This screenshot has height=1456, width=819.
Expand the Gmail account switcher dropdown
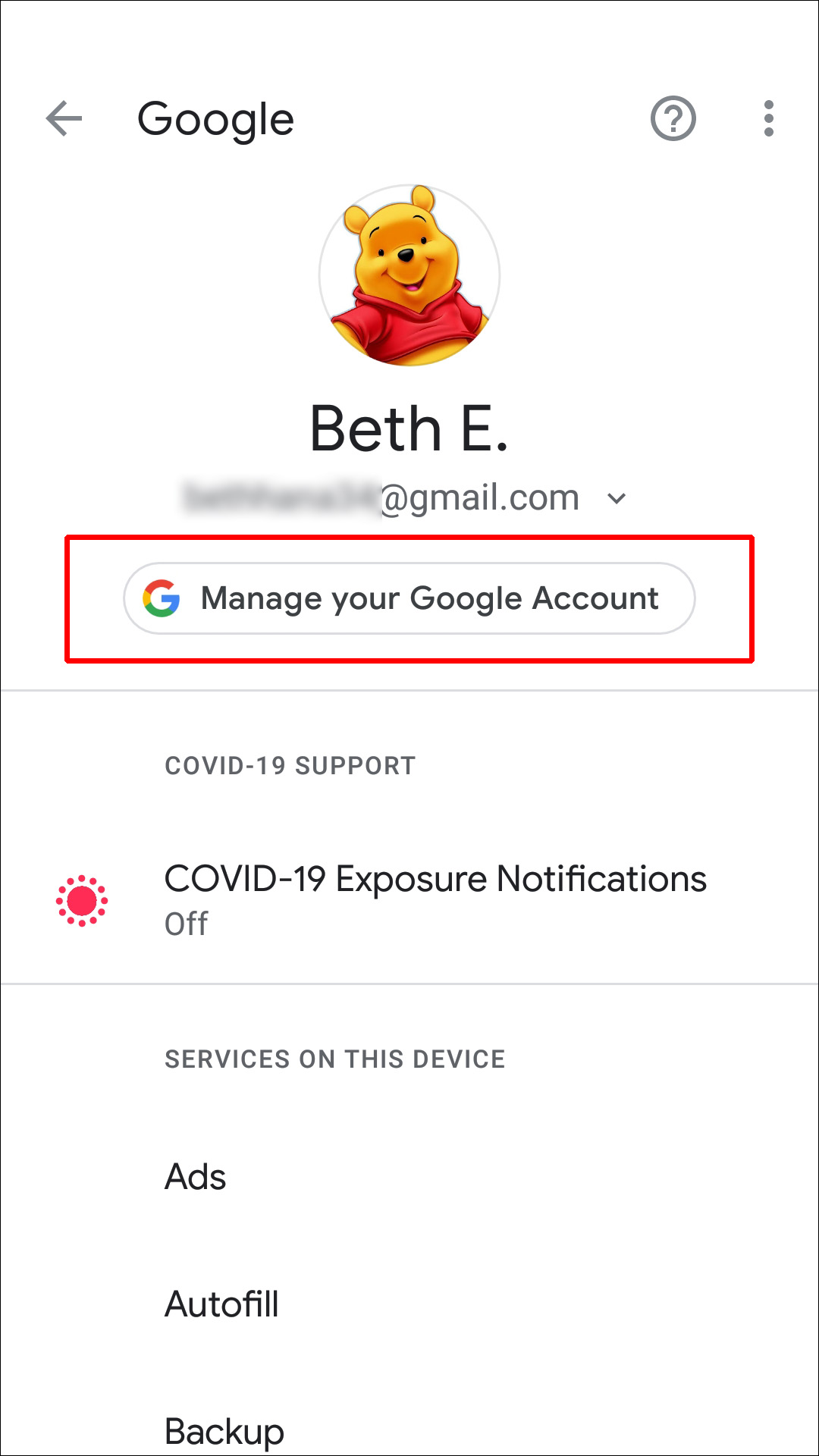click(x=617, y=498)
